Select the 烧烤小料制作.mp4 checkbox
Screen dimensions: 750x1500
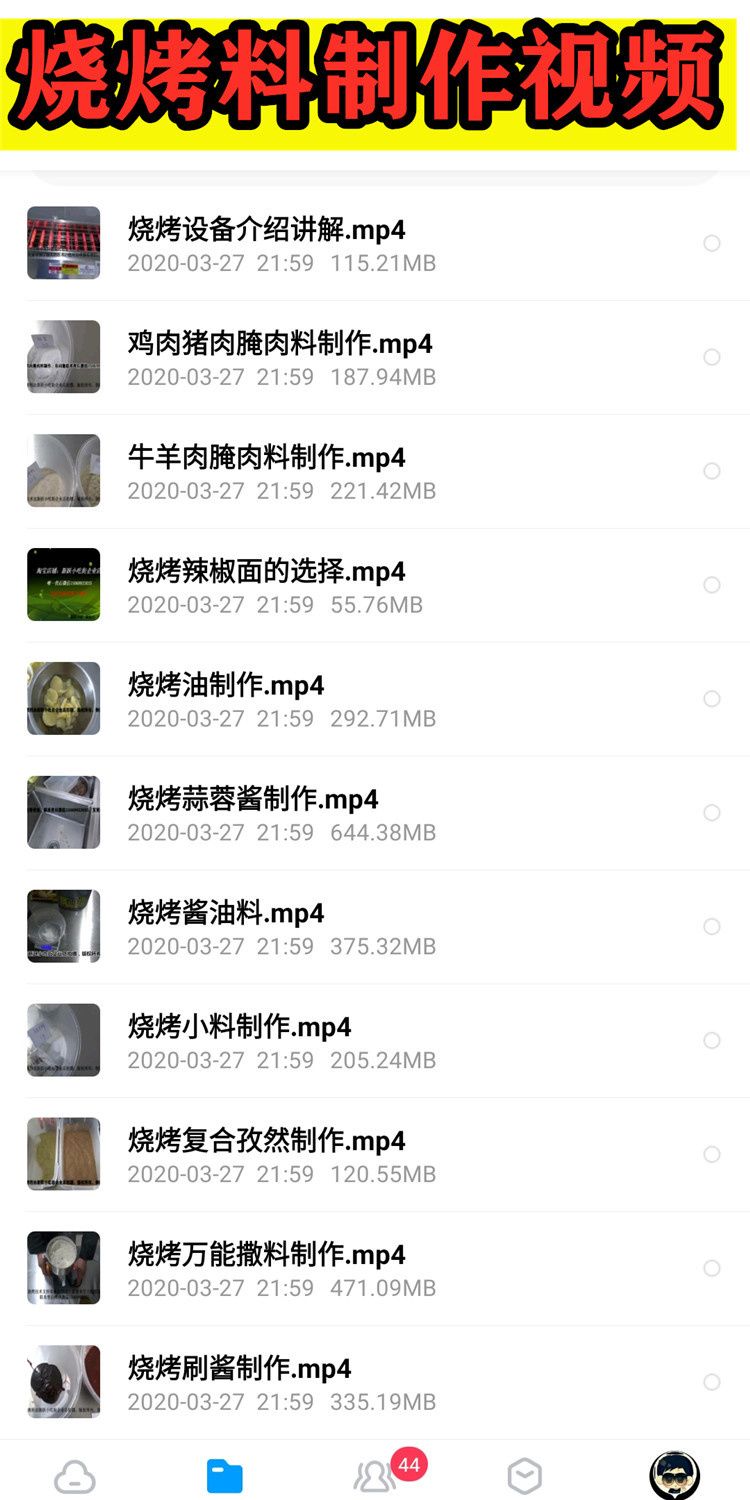tap(710, 1040)
